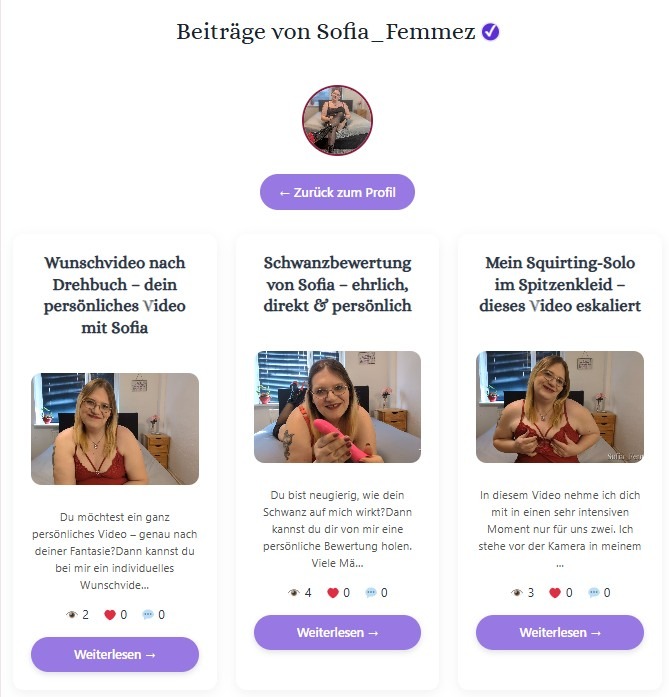Open comments on the Wunschvideo post
The height and width of the screenshot is (697, 669).
148,615
